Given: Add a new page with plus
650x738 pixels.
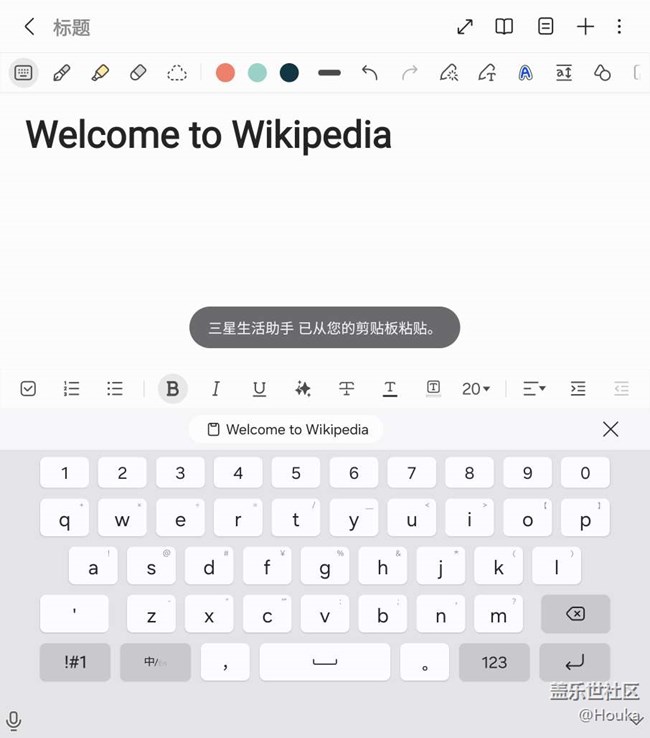Looking at the screenshot, I should pyautogui.click(x=586, y=27).
